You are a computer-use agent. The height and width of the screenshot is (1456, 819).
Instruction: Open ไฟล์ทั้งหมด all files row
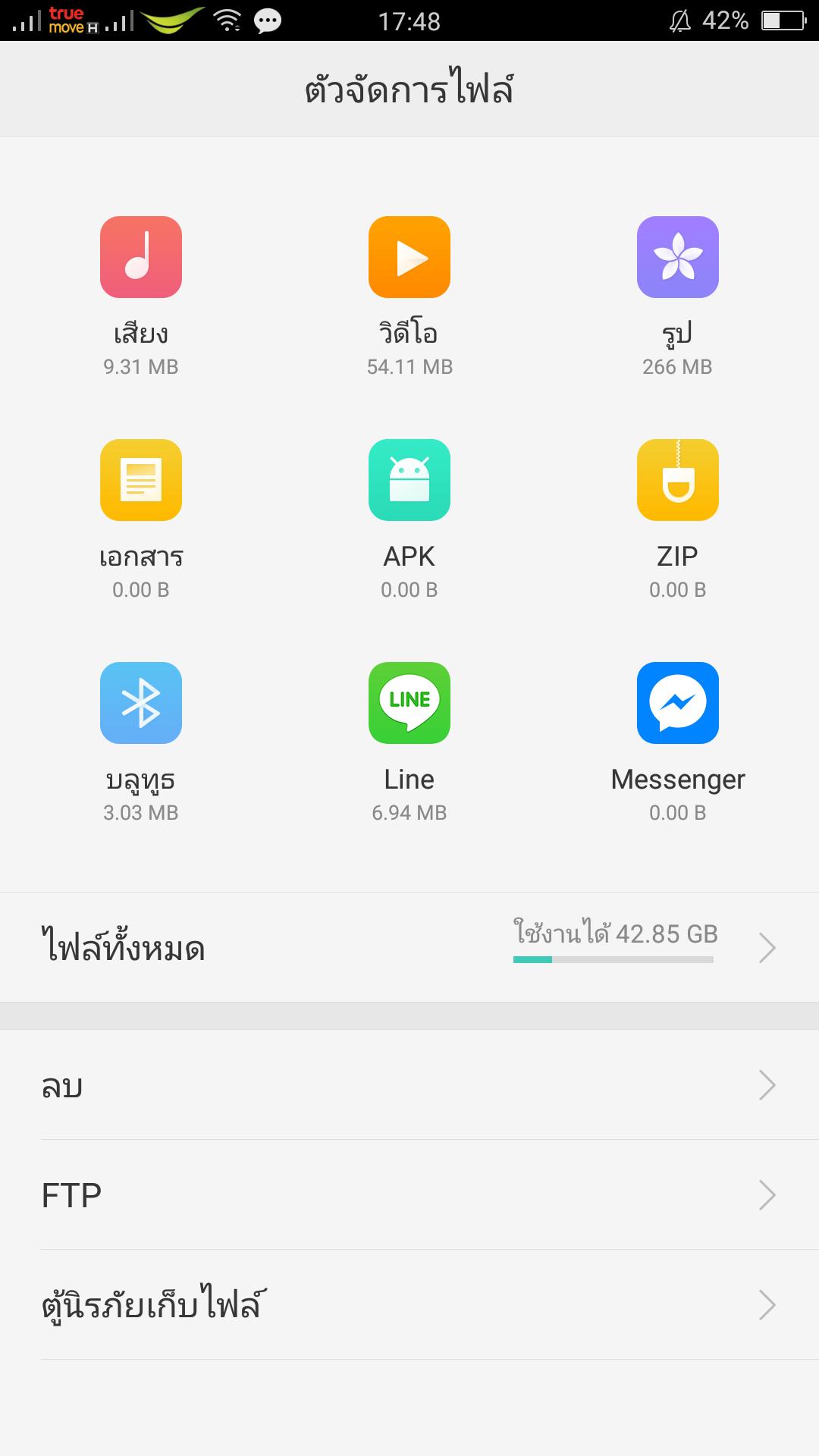click(x=409, y=947)
